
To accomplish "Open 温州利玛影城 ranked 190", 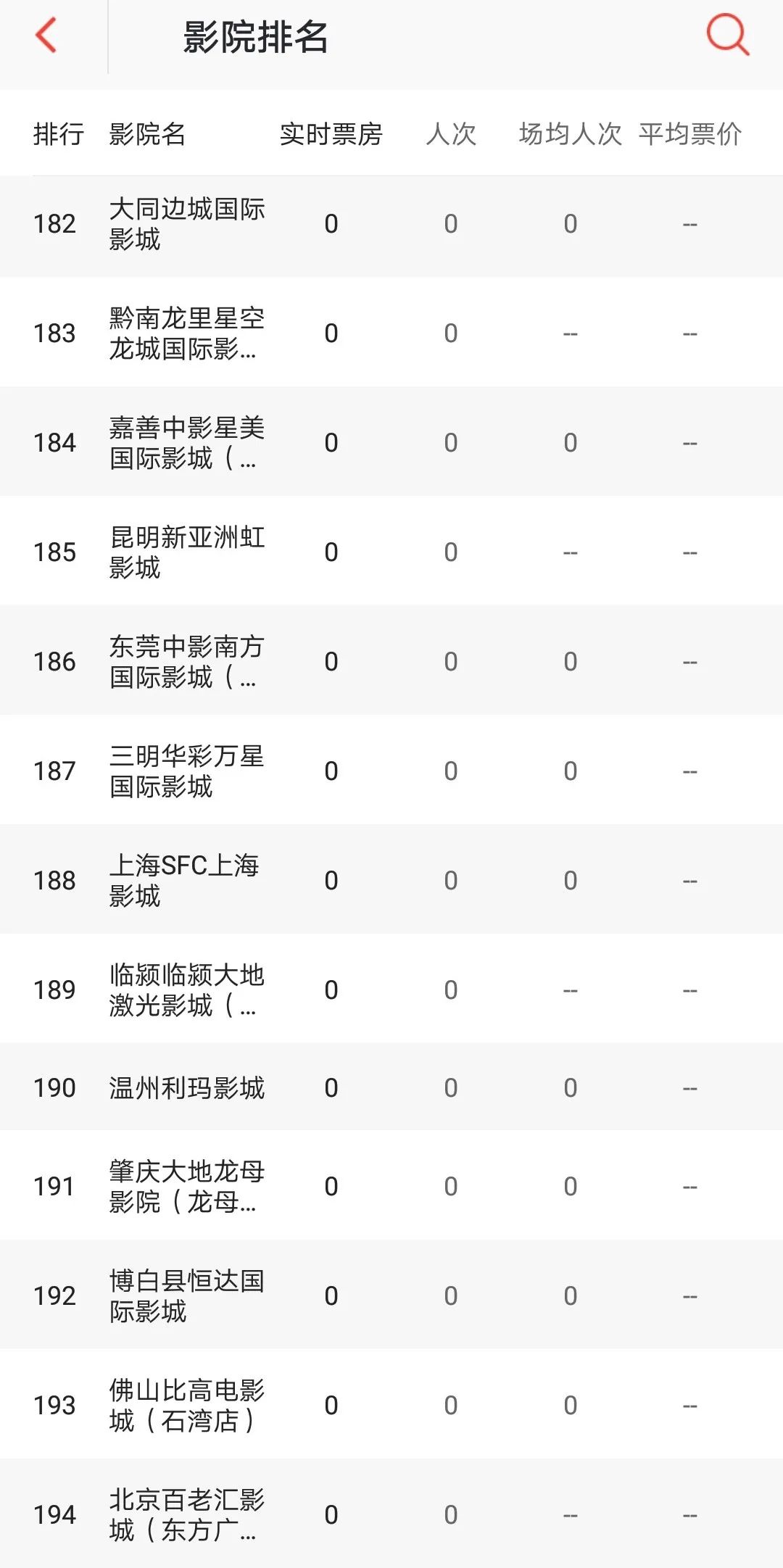I will [x=391, y=1087].
